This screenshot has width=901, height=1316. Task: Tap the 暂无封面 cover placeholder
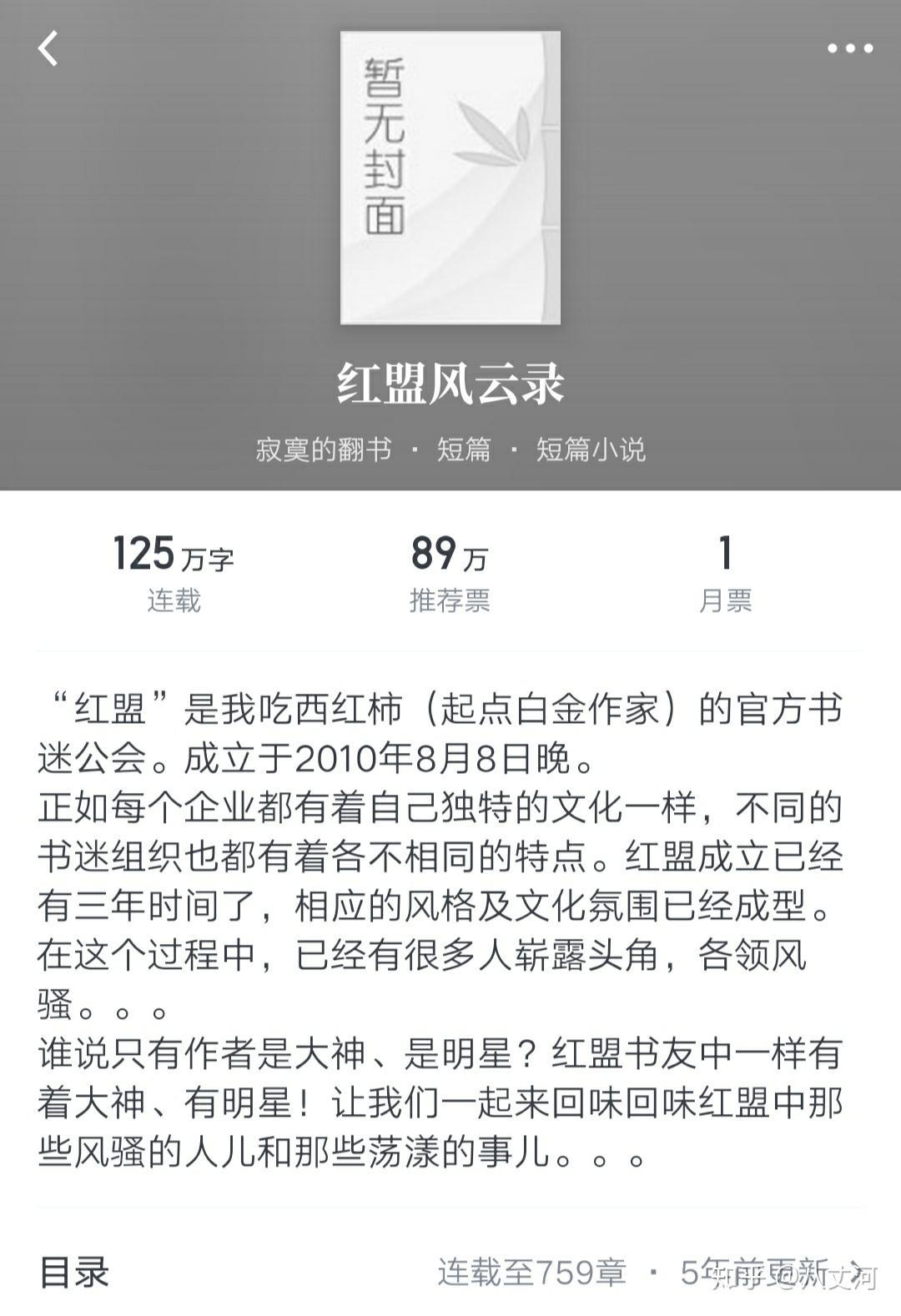coord(450,179)
